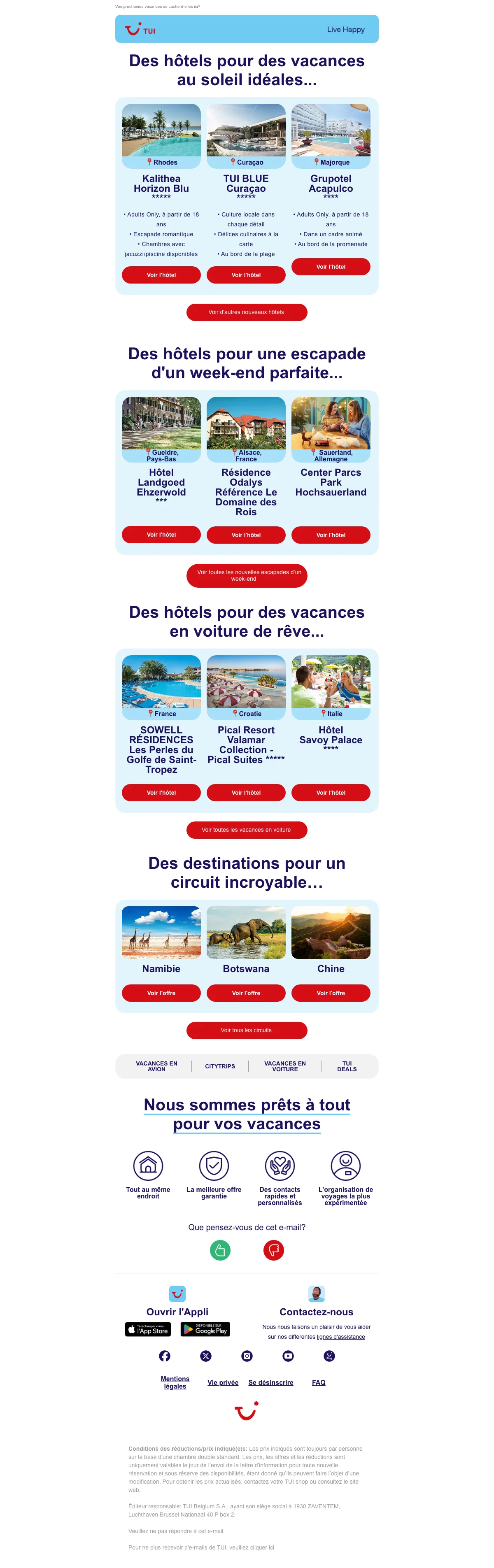Tap Voir l'hôtel under TUI BLUE Curaçao
Screen dimensions: 494x1568
tap(245, 275)
